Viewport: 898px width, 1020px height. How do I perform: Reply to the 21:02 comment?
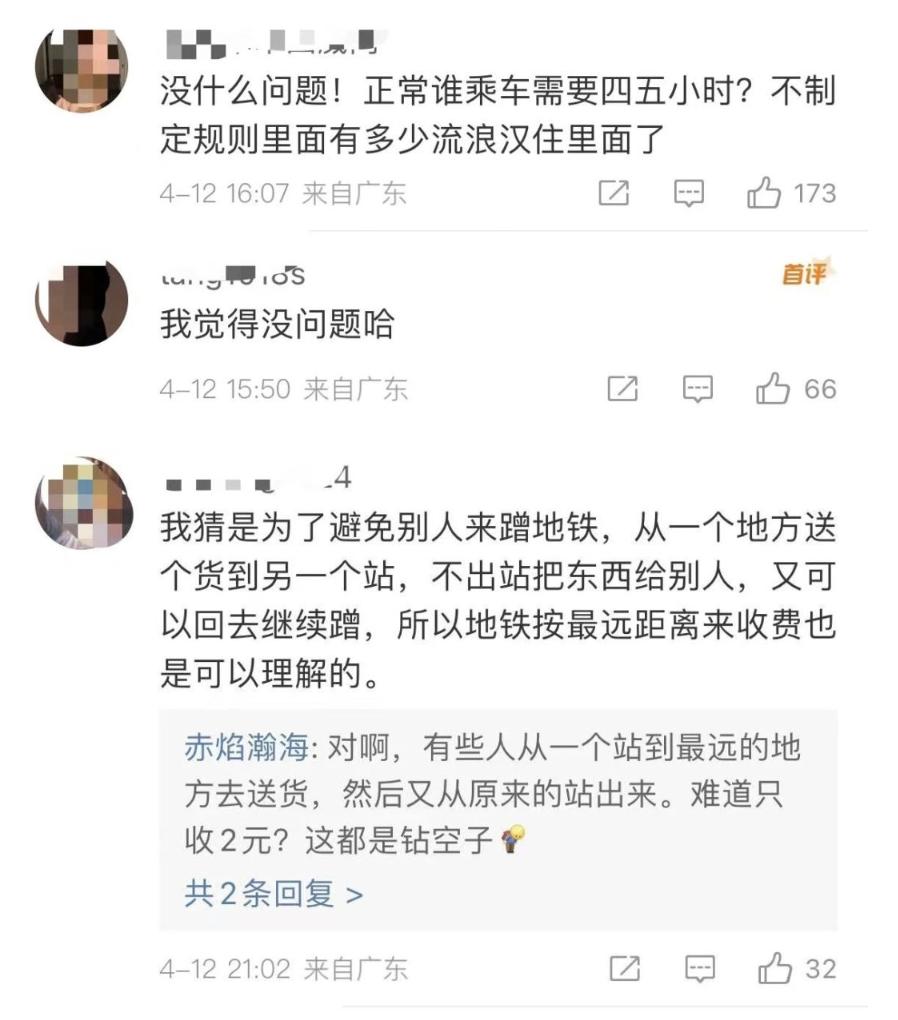(700, 968)
